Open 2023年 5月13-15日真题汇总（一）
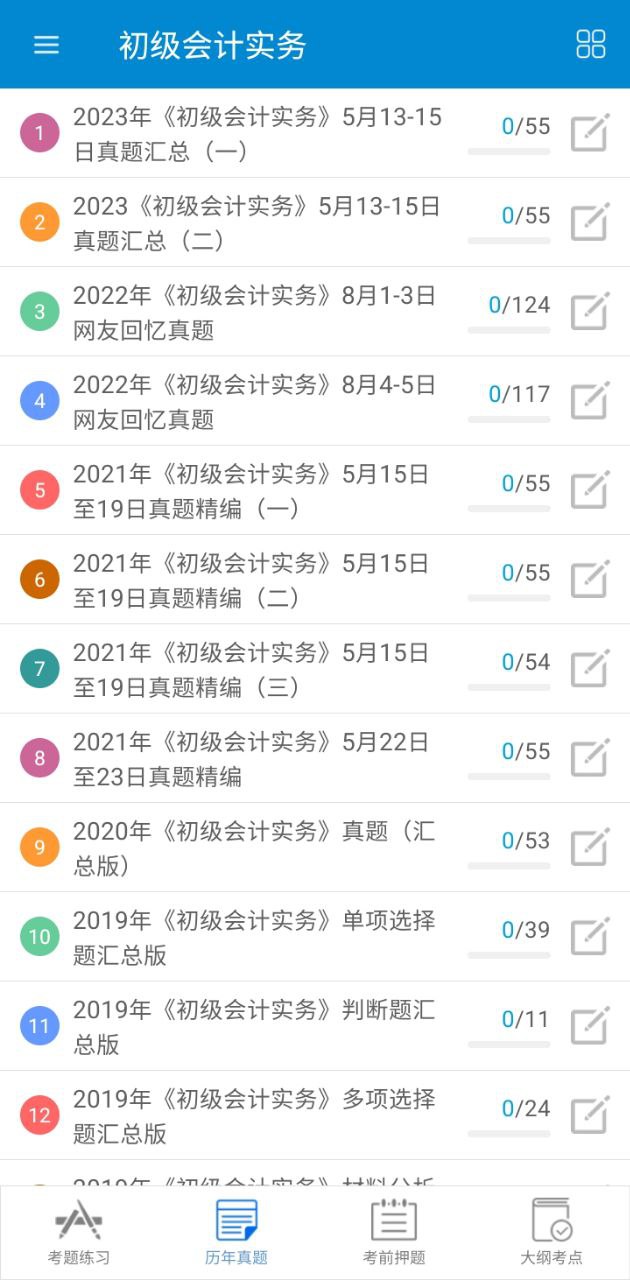Viewport: 630px width, 1280px height. 257,134
